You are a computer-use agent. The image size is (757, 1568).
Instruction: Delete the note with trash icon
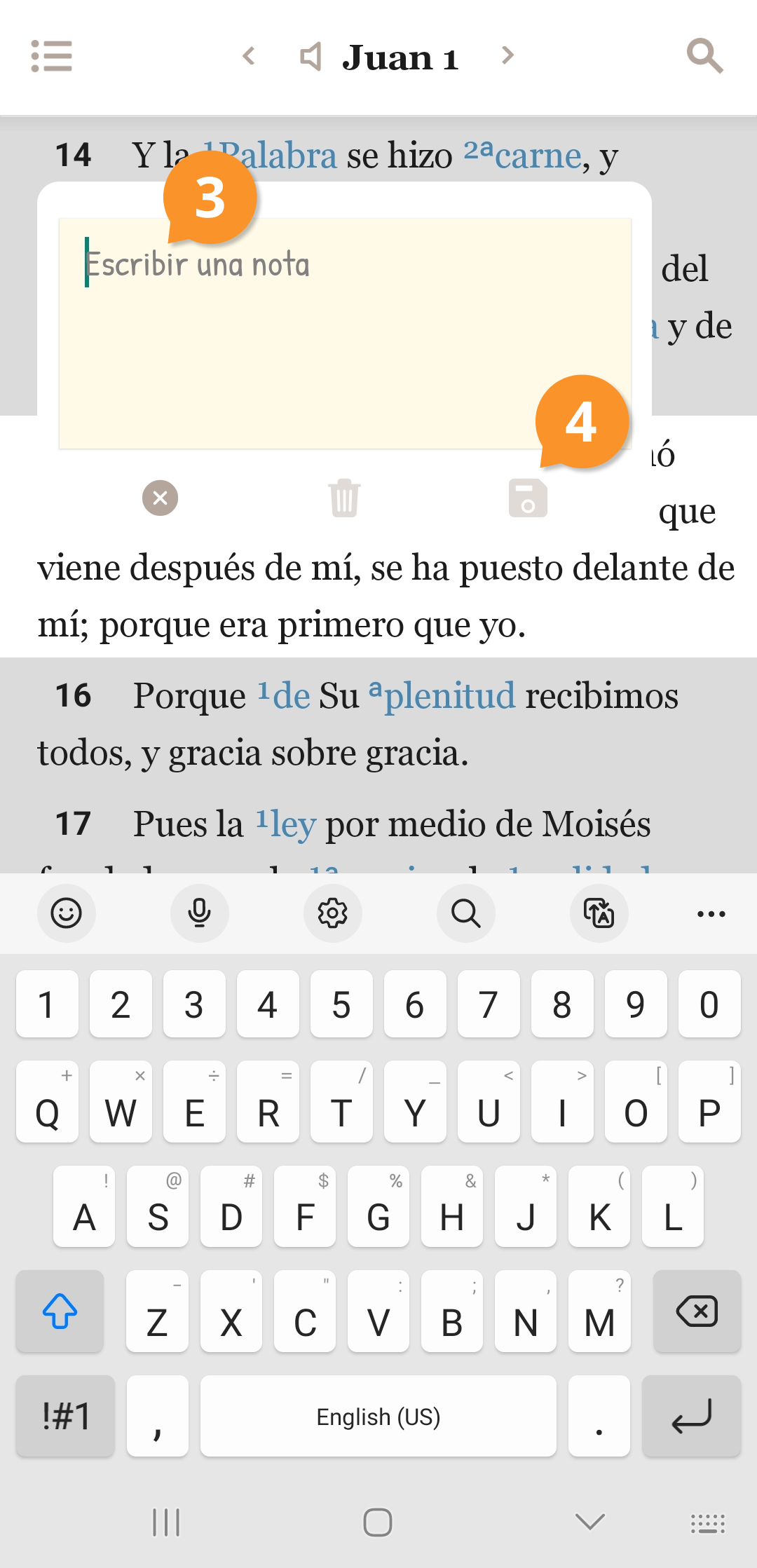[344, 498]
